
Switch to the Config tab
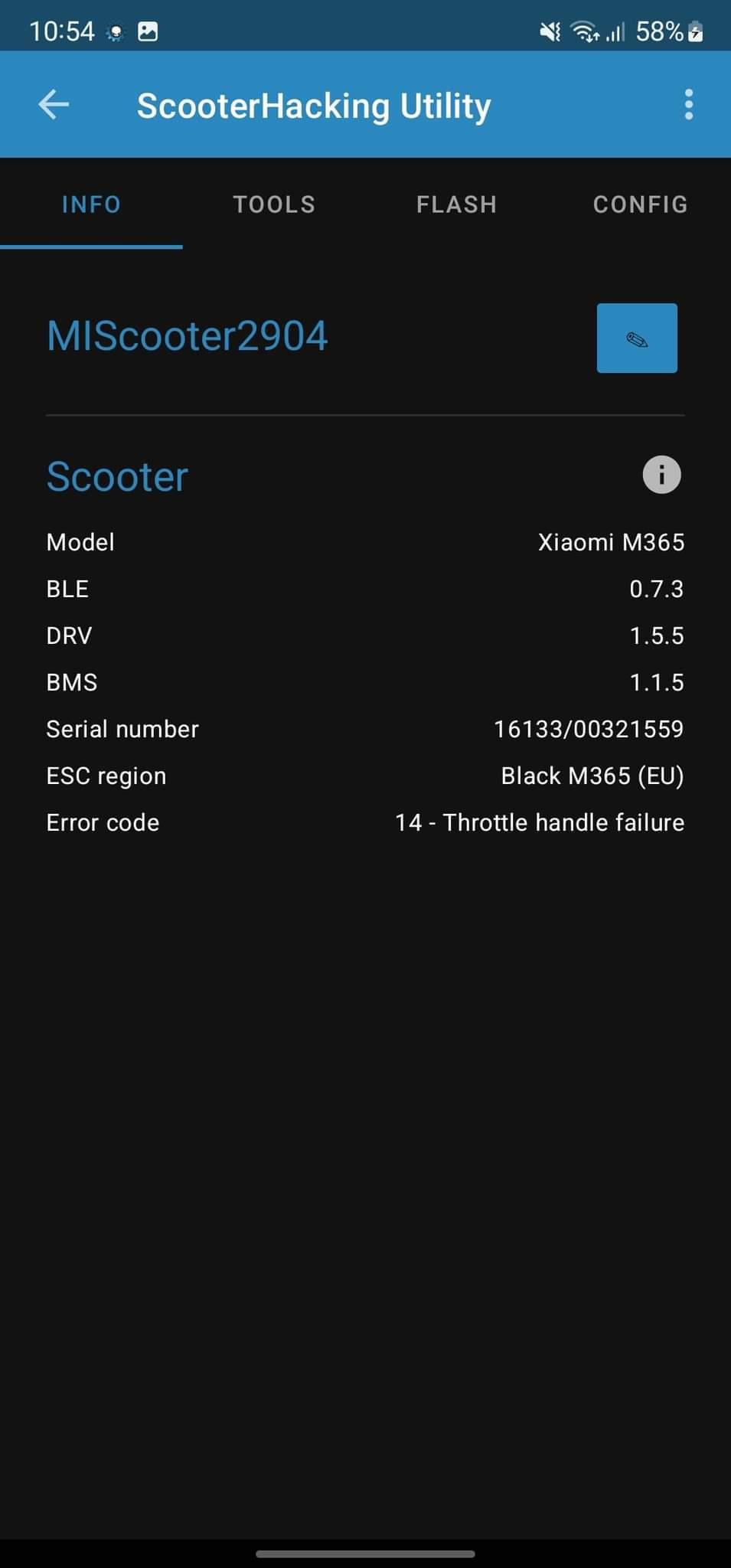640,204
